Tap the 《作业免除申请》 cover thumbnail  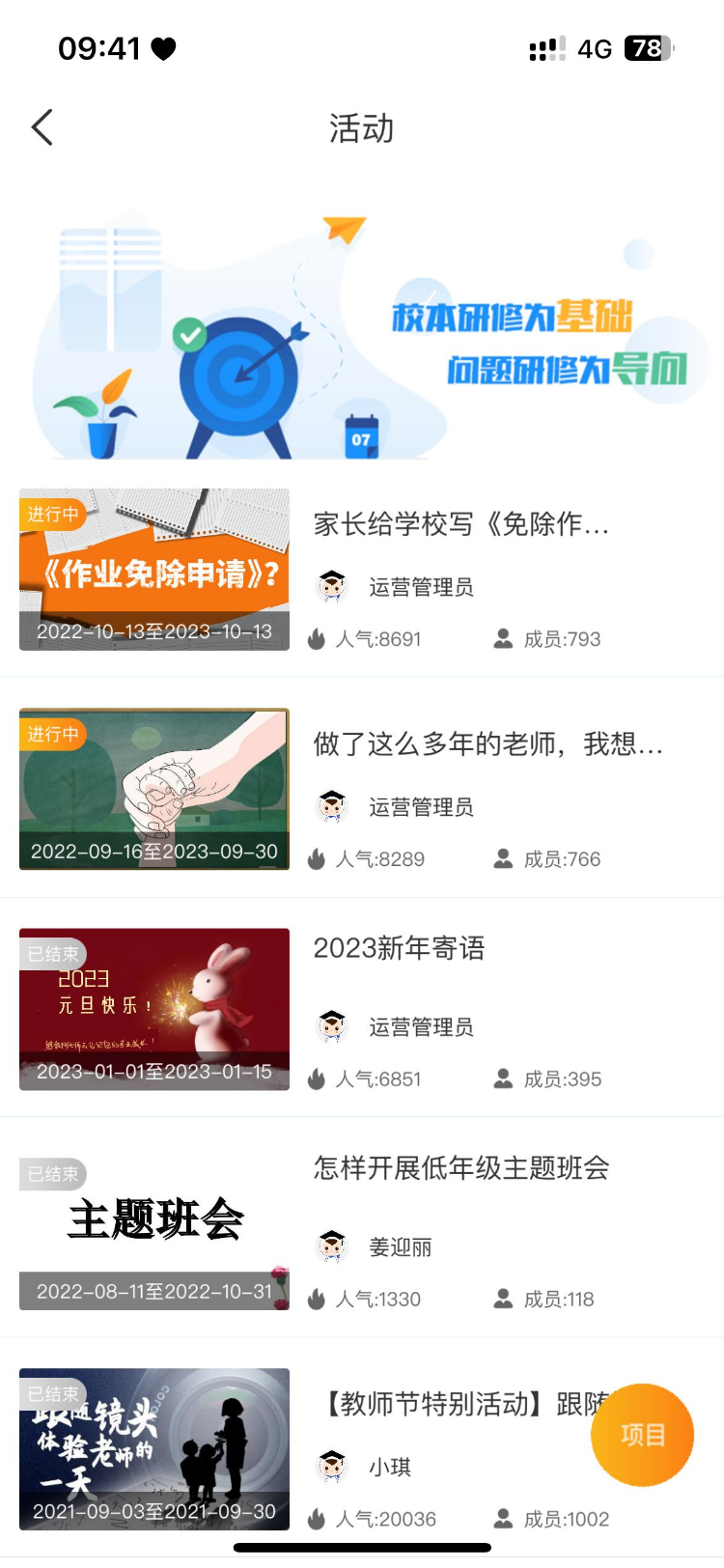154,570
